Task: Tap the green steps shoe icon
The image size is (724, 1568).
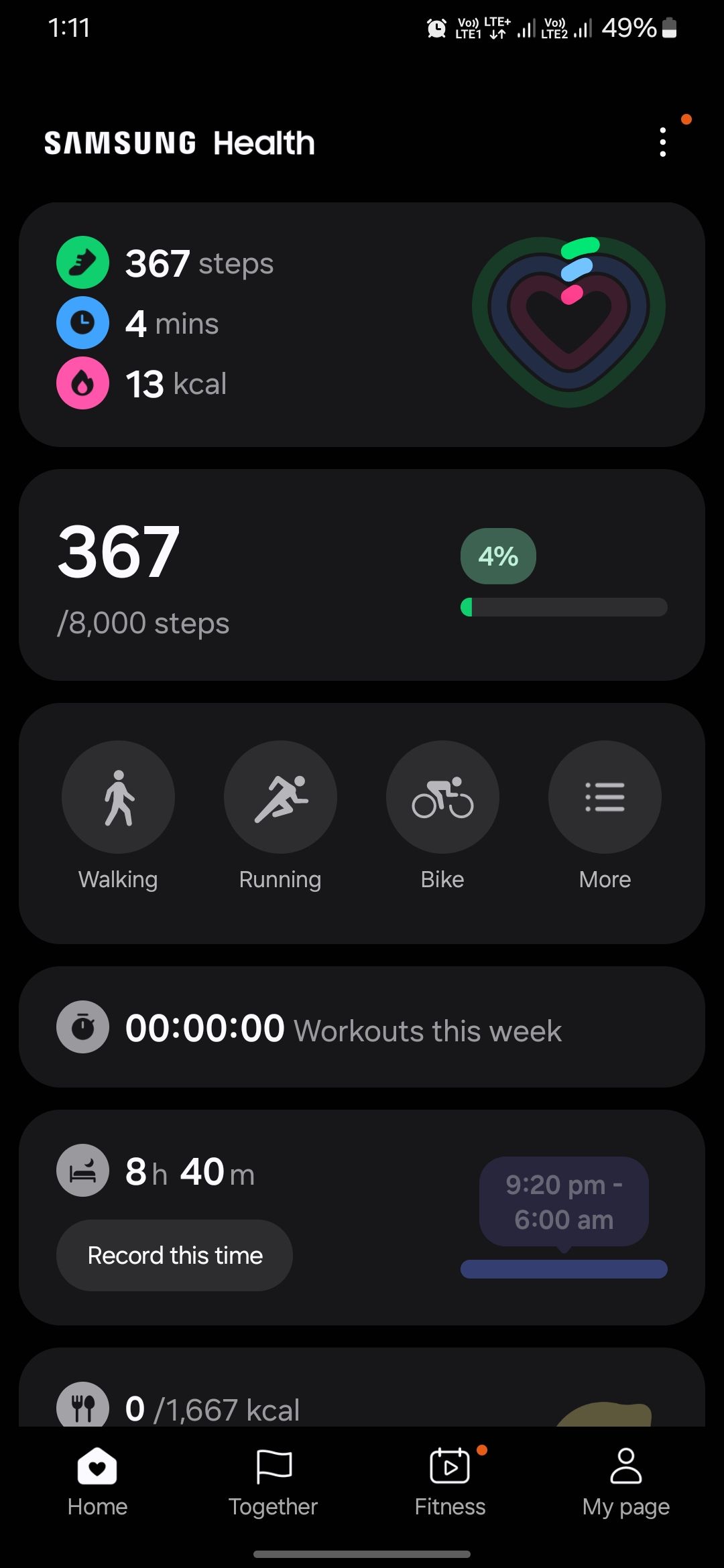Action: point(82,263)
